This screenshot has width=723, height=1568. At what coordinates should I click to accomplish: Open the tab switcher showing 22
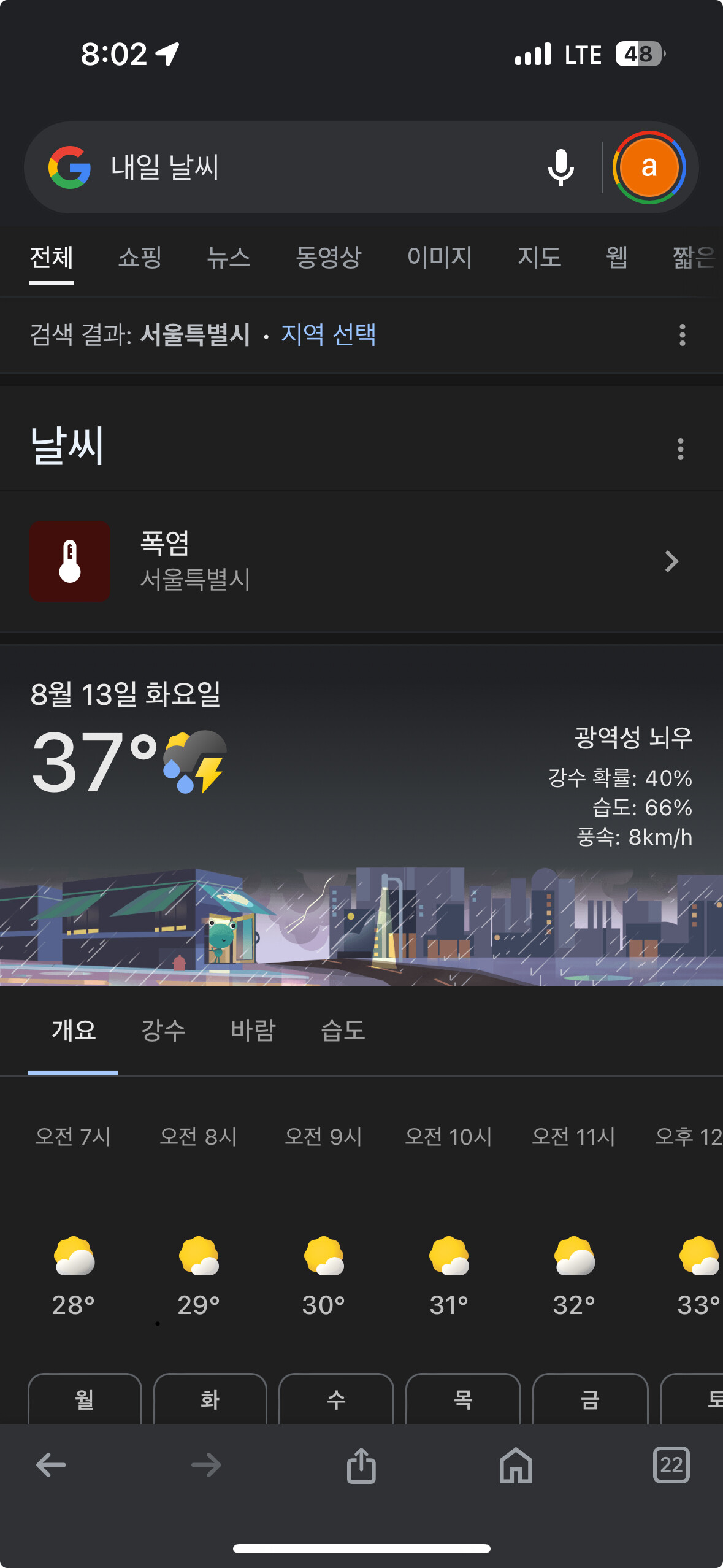tap(671, 1465)
